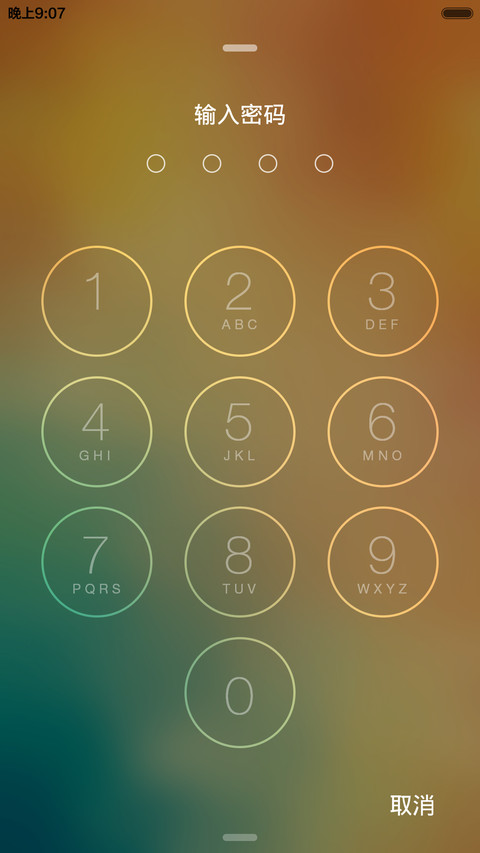Enter digit 0 on the keypad

tap(240, 693)
